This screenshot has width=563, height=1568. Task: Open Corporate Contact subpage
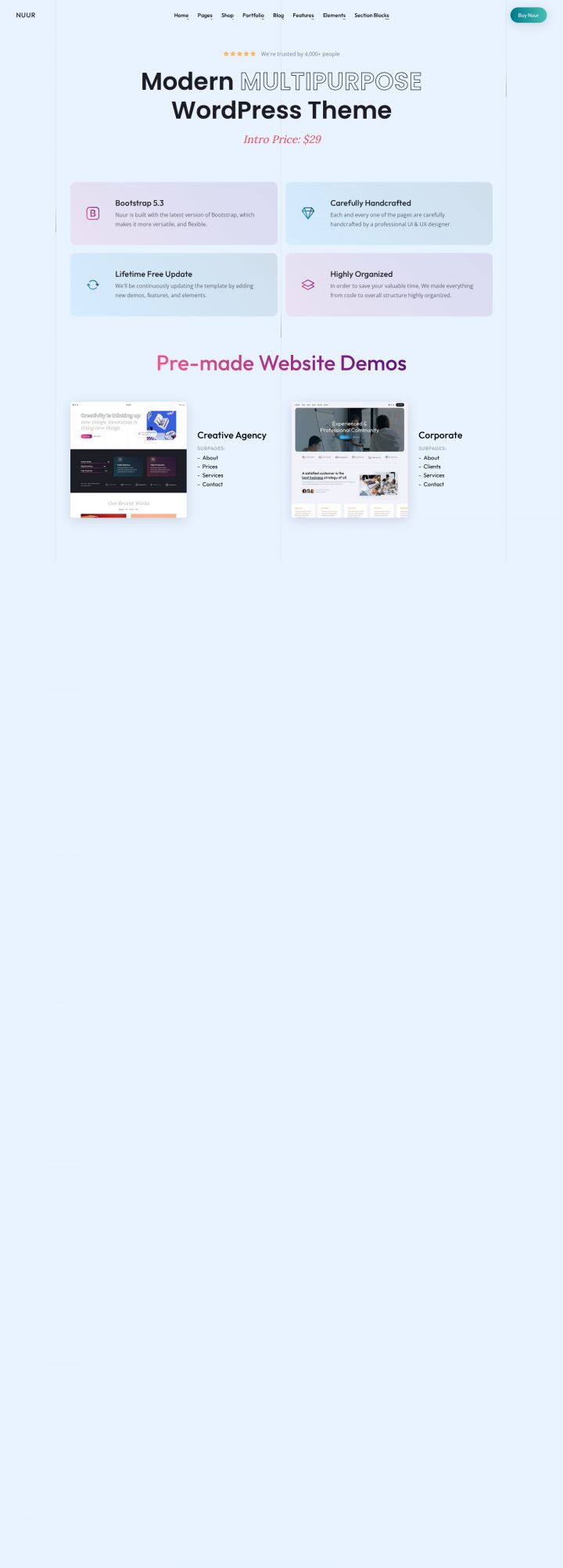[433, 485]
